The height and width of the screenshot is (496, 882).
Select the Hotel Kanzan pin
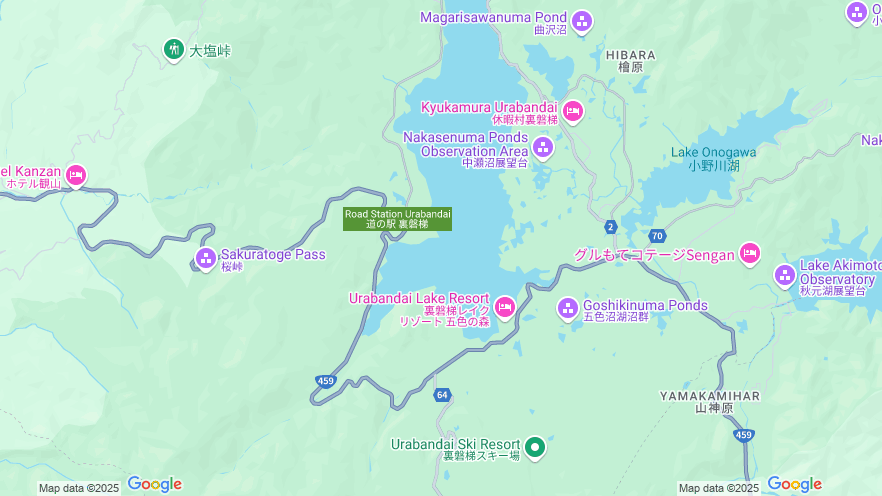[x=76, y=176]
